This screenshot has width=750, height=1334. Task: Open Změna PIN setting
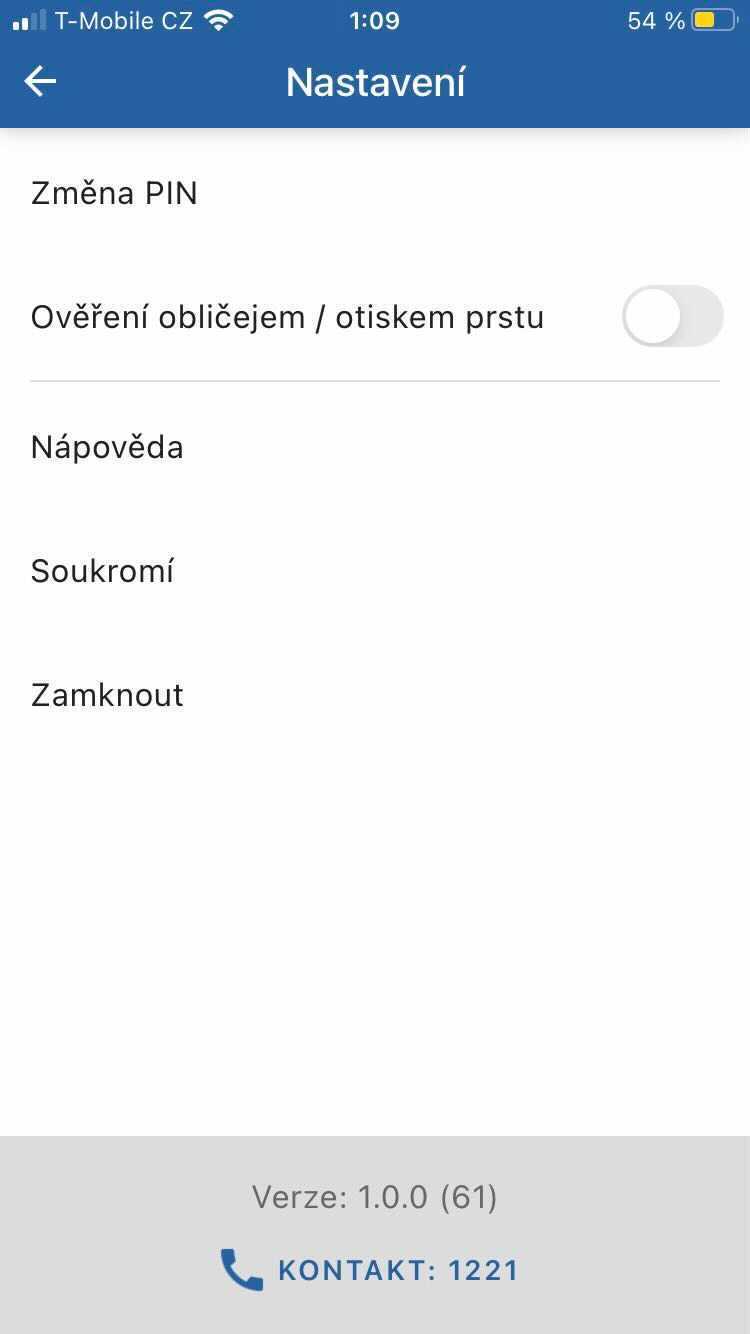tap(375, 193)
